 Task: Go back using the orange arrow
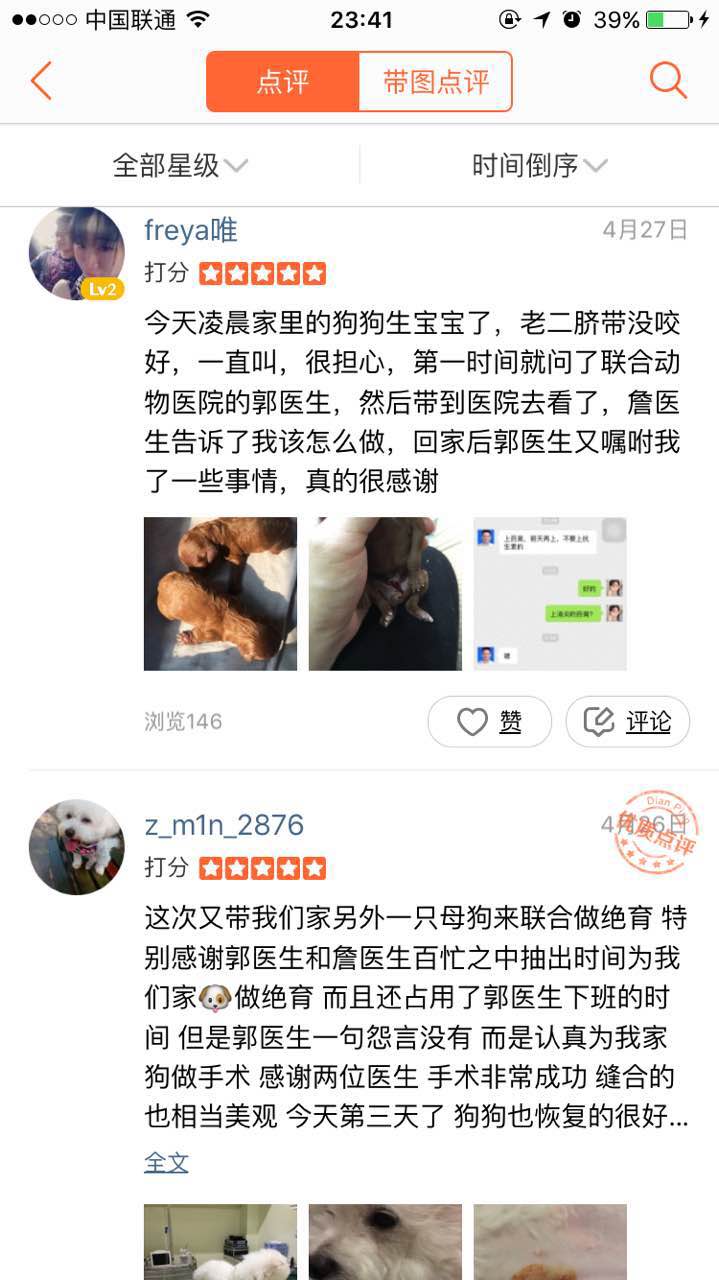tap(41, 81)
